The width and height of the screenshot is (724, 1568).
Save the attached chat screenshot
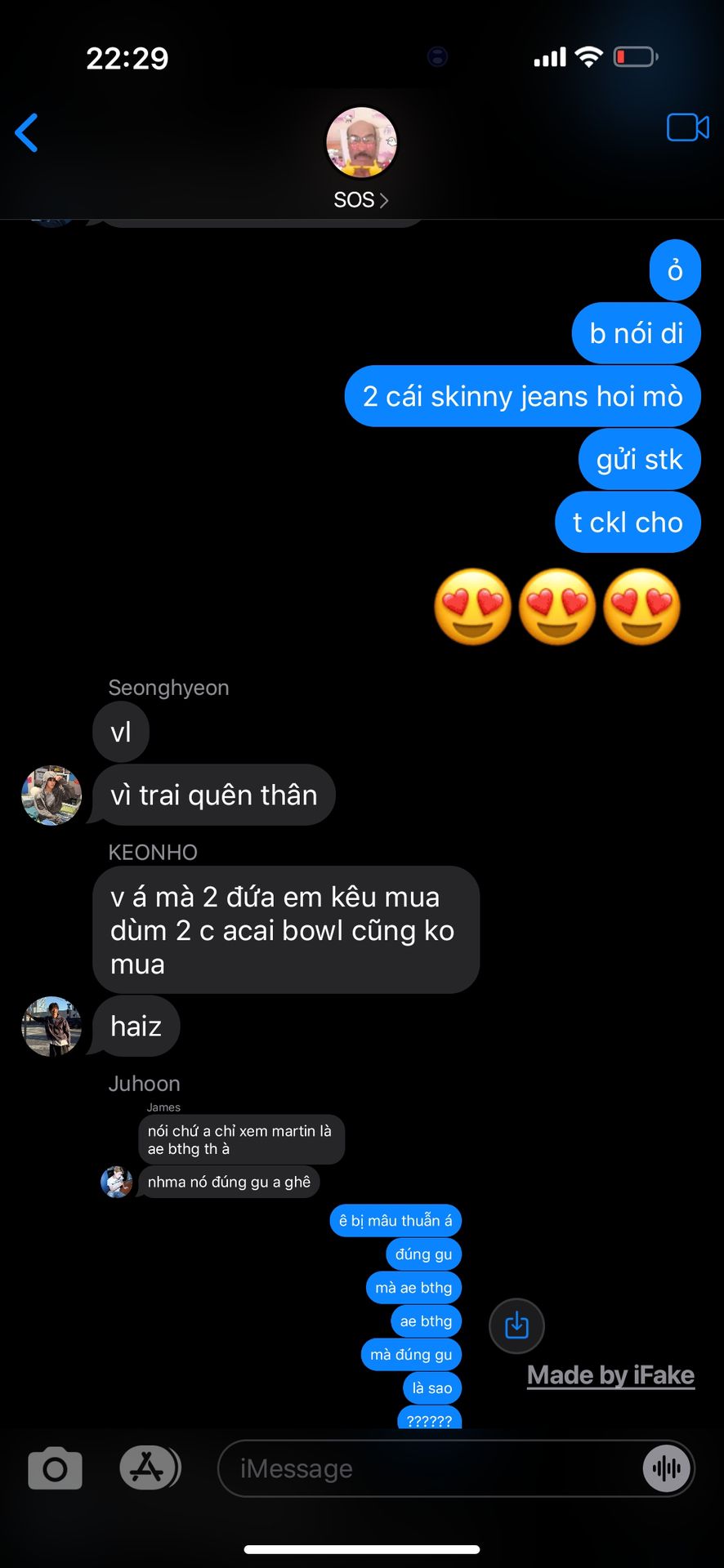point(516,1325)
